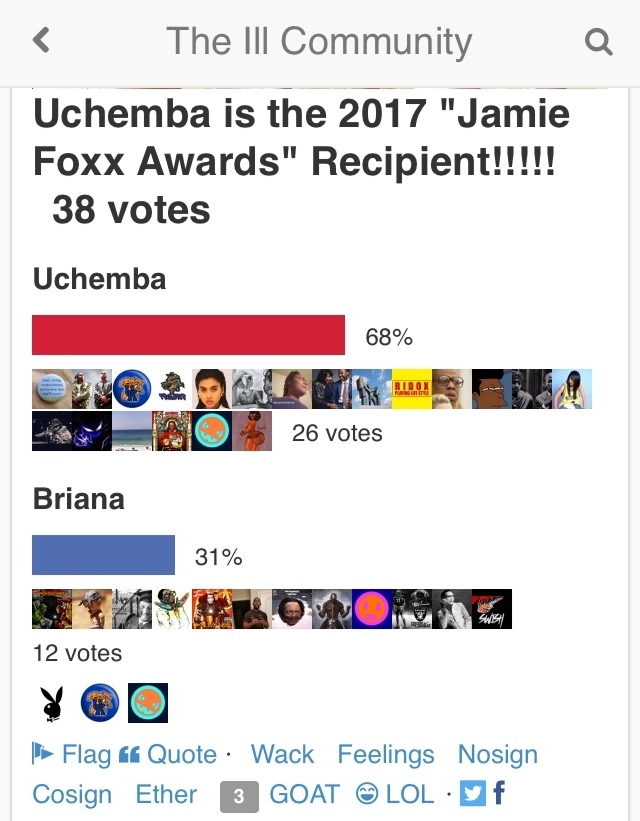React with Feelings
This screenshot has height=821, width=640.
(386, 754)
